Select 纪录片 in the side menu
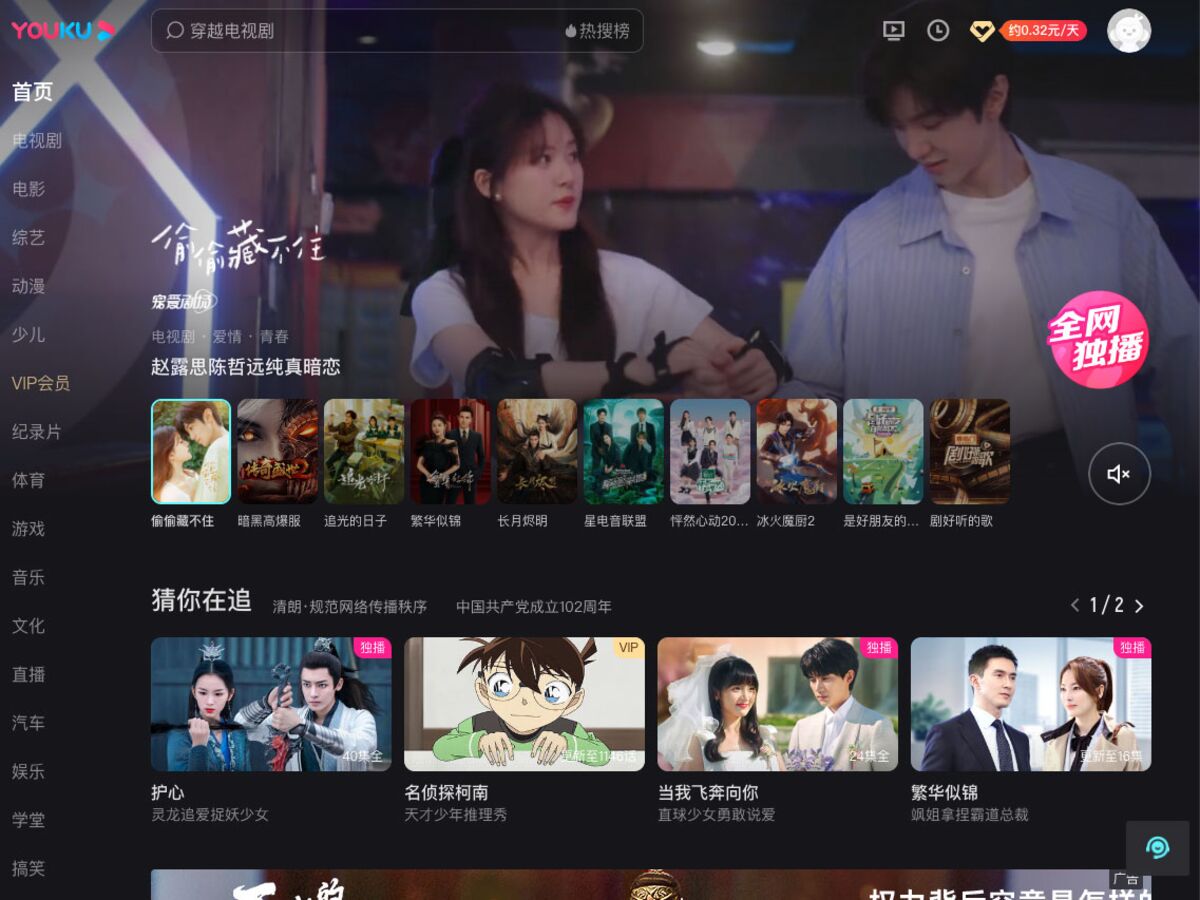The height and width of the screenshot is (900, 1200). click(x=37, y=432)
